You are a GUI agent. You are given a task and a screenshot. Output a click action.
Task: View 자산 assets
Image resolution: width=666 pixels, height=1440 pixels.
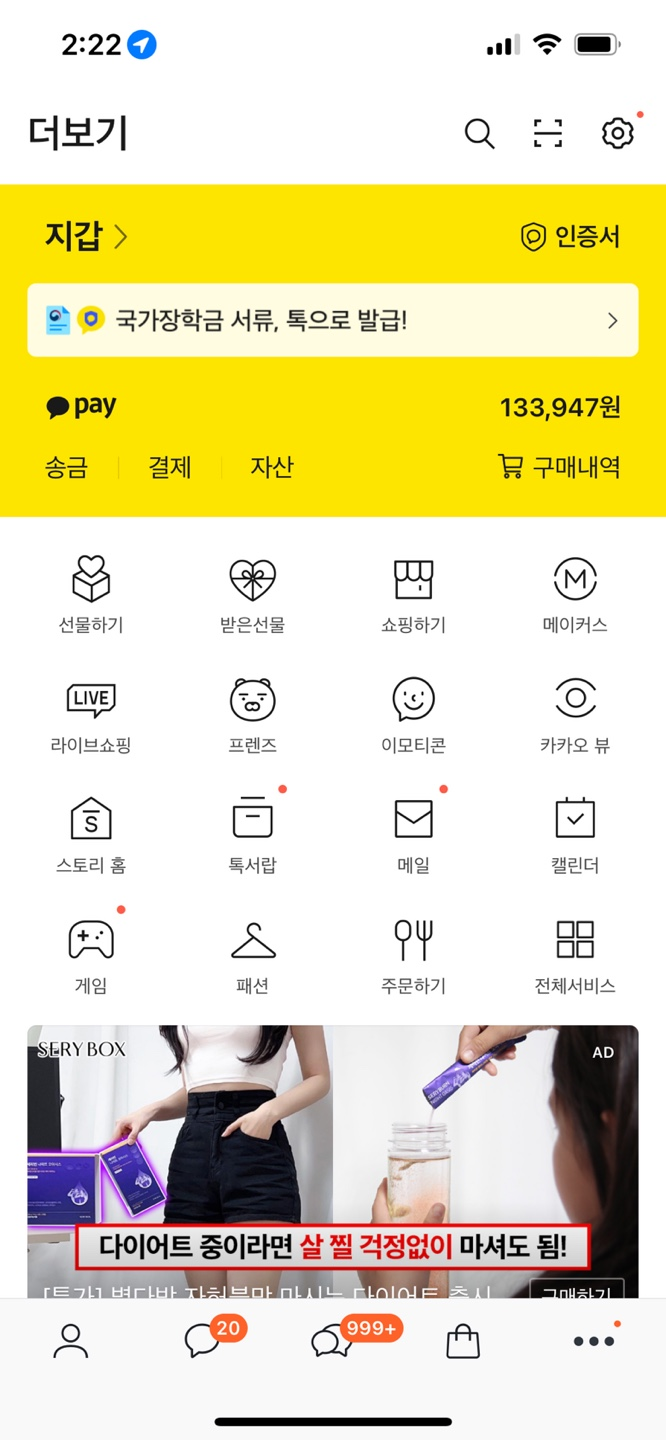coord(272,467)
